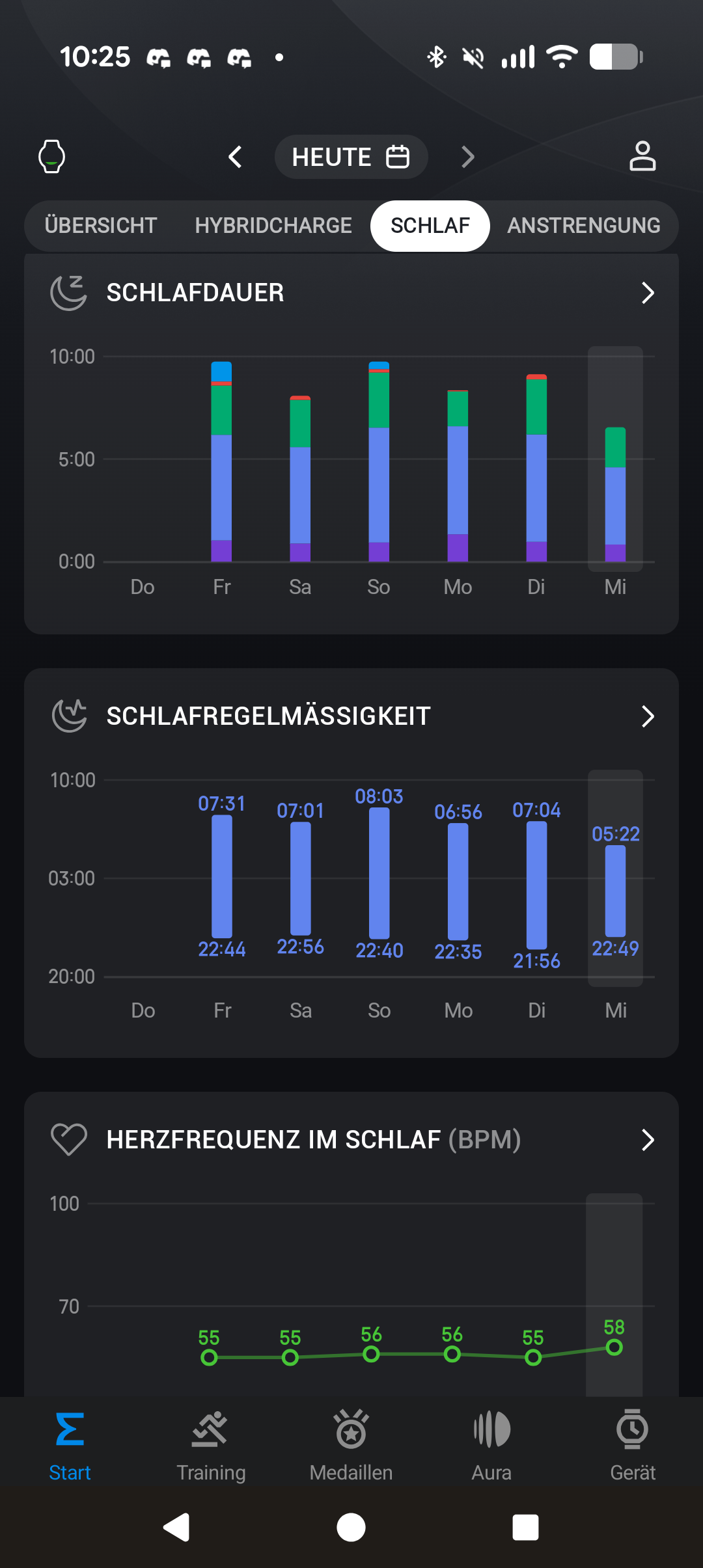This screenshot has width=703, height=1568.
Task: Switch to the ANSTRENGUNG tab
Action: 584,226
